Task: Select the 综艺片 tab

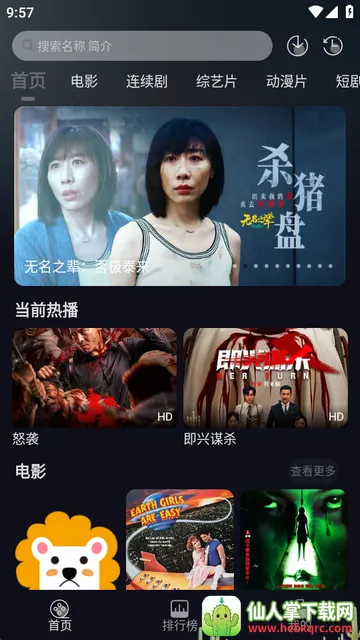Action: [x=216, y=81]
